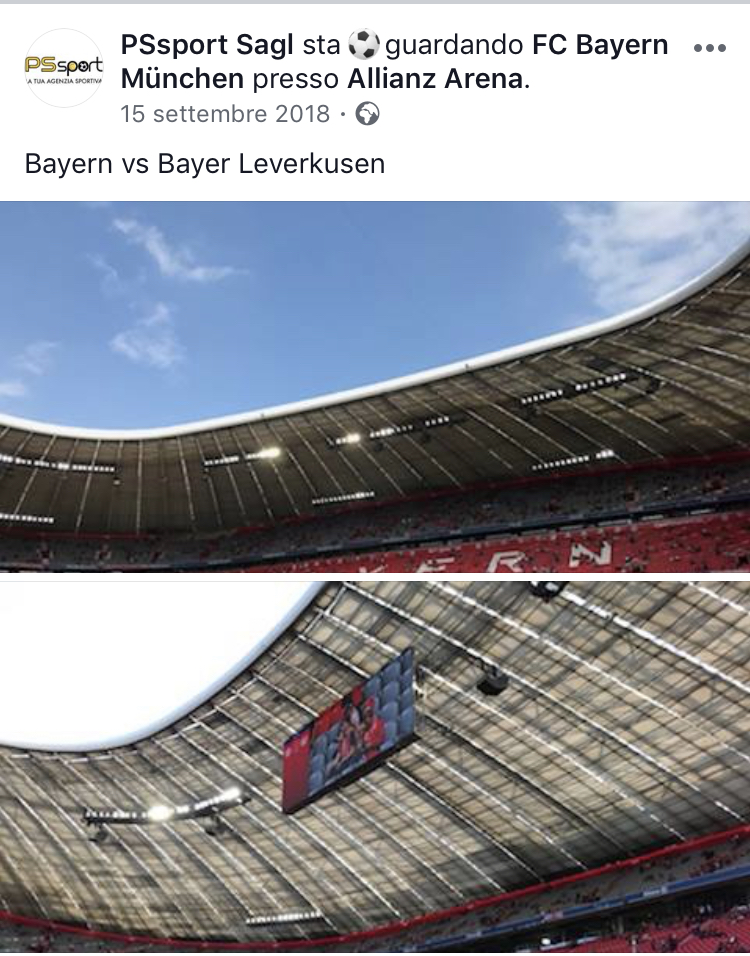
Task: Open PSsport Sagl profile picture
Action: 63,67
